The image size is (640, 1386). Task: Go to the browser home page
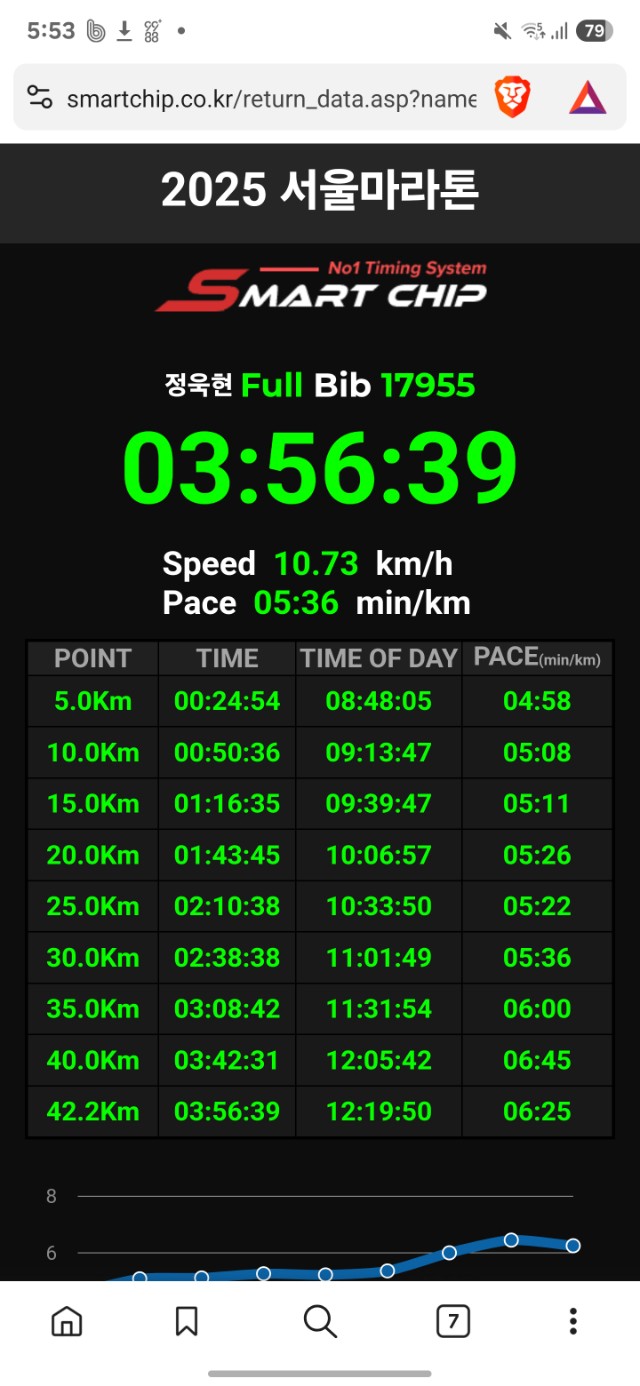point(67,1321)
